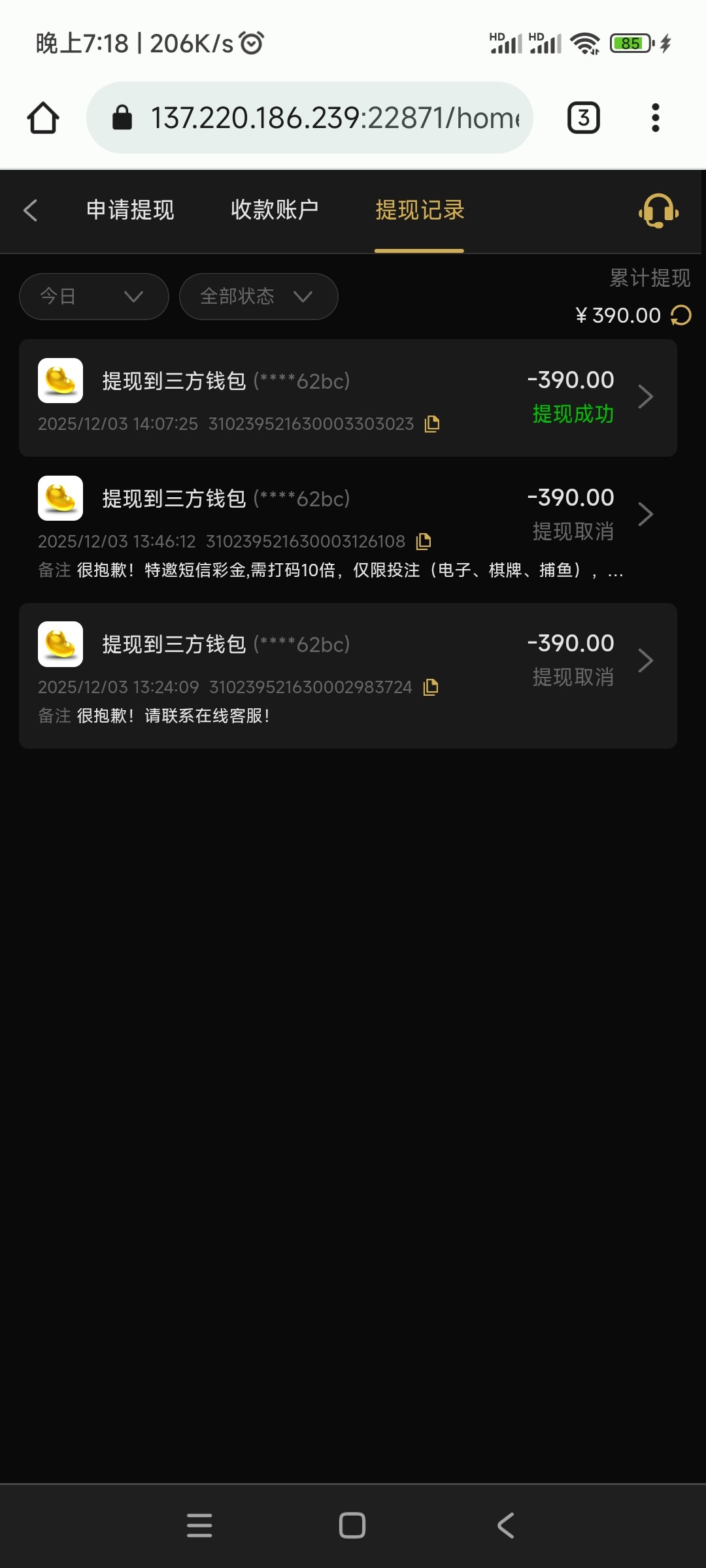Open recent apps from the navigation bar
Image resolution: width=706 pixels, height=1568 pixels.
[x=199, y=1526]
